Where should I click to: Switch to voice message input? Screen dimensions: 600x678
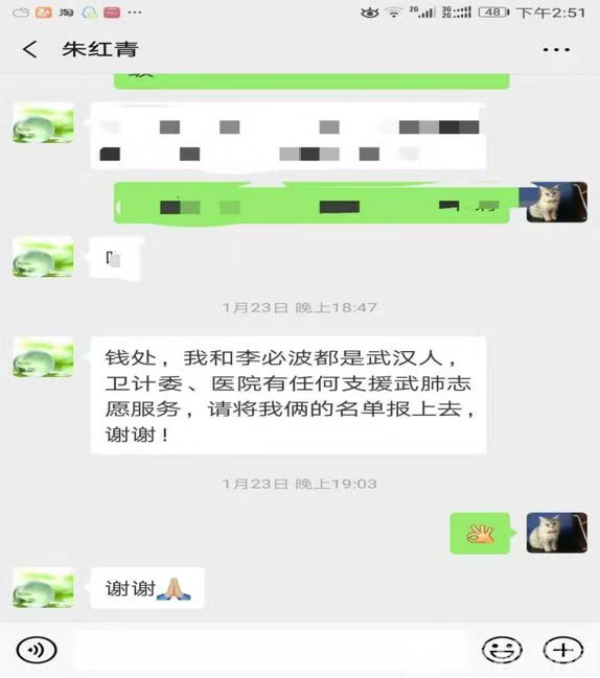(37, 650)
